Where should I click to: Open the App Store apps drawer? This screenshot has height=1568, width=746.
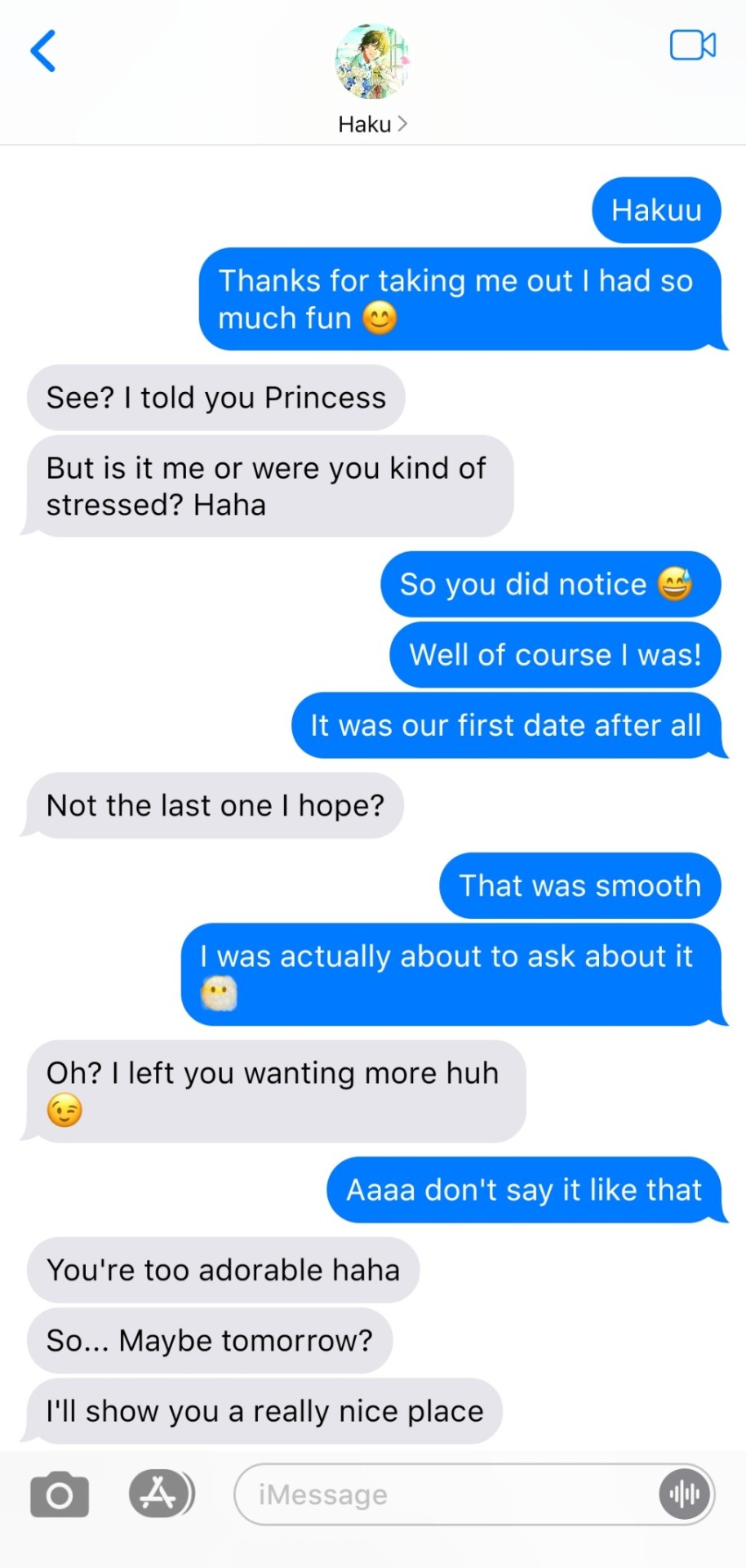pos(159,1494)
